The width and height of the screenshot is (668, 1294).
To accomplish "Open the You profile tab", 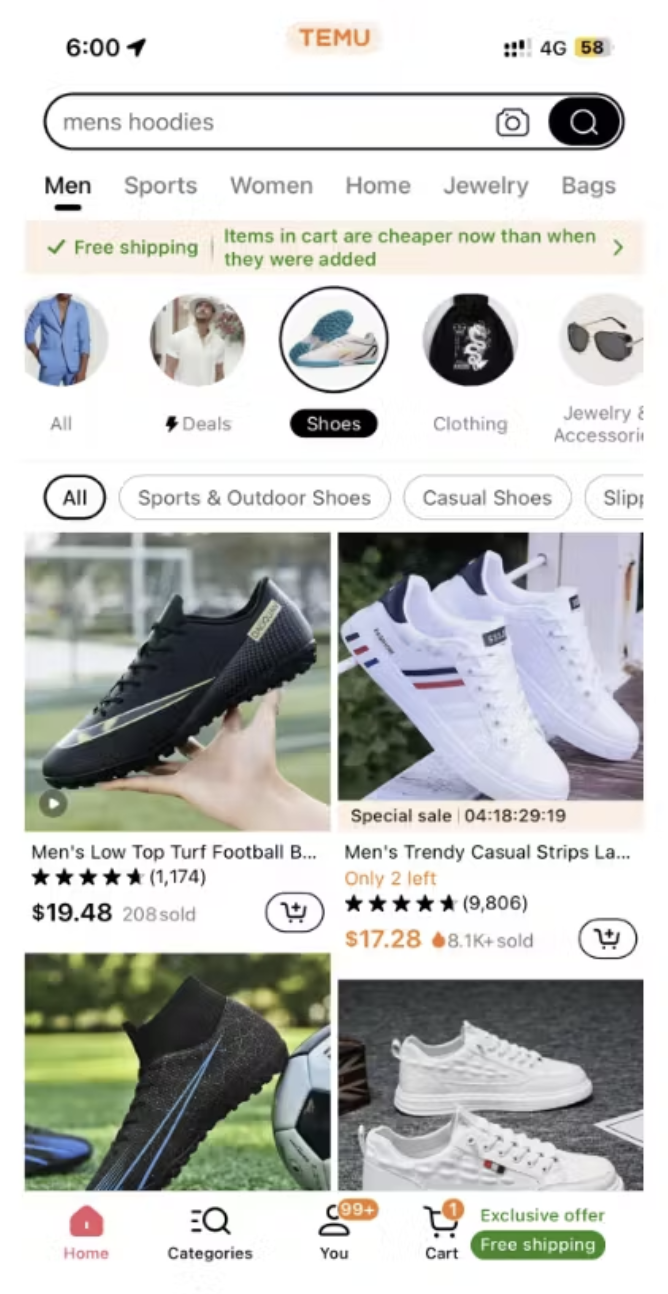I will pyautogui.click(x=335, y=1233).
